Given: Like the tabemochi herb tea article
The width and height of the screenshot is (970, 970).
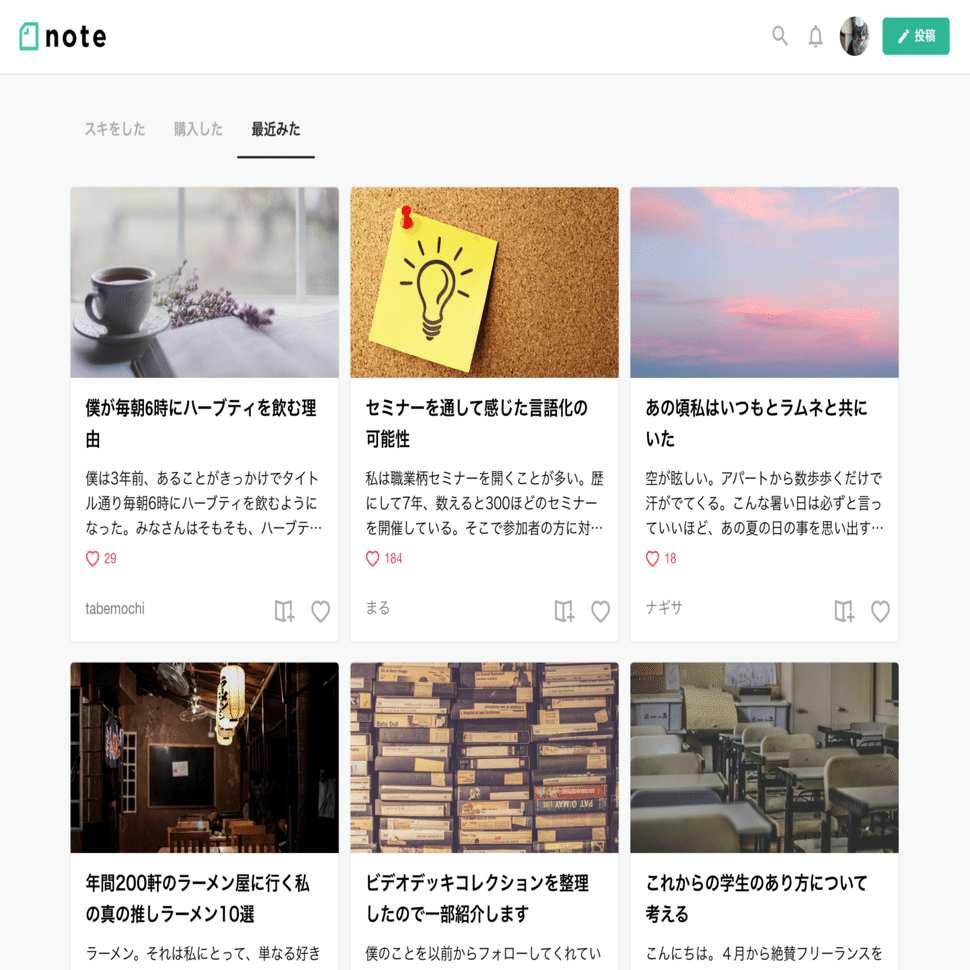Looking at the screenshot, I should 320,611.
